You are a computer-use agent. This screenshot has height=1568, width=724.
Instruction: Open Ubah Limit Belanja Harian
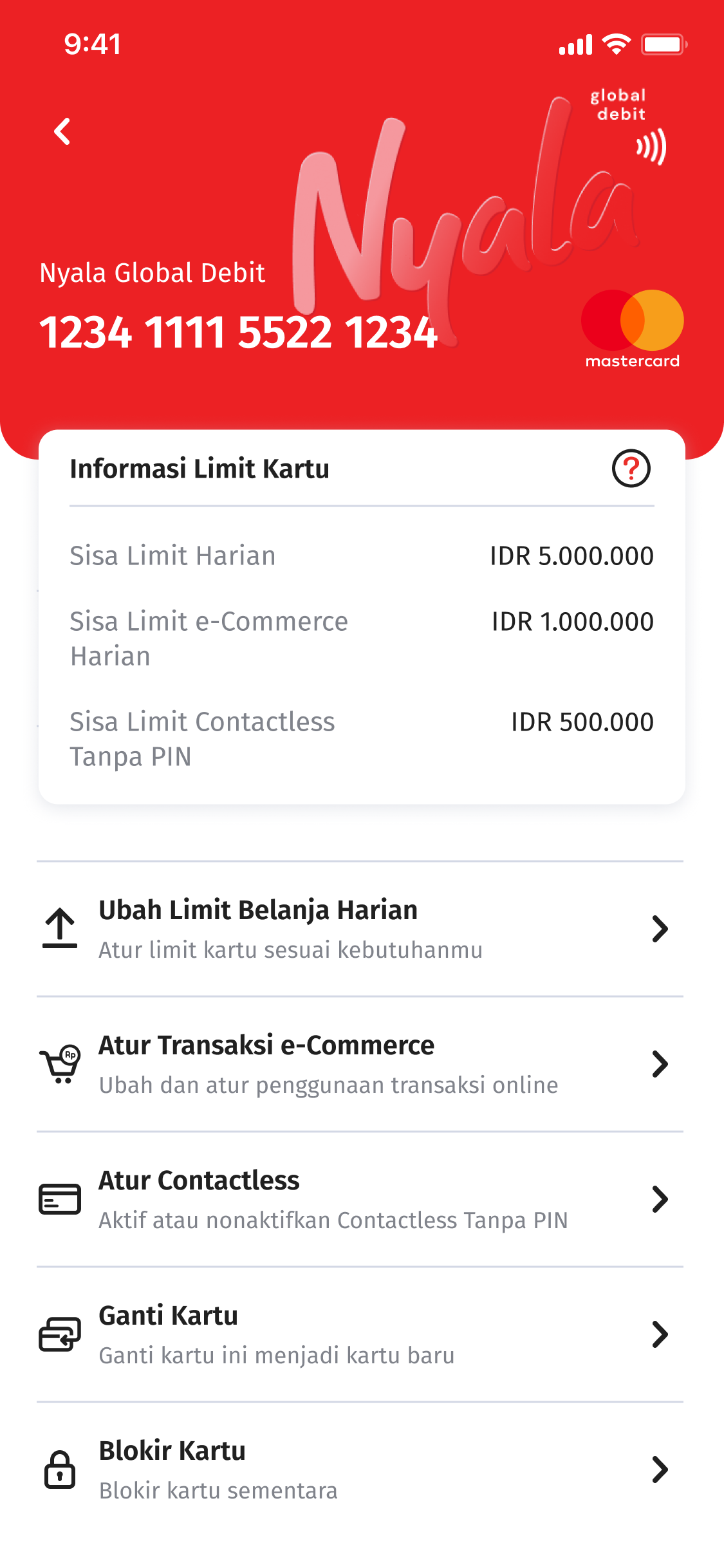click(x=360, y=929)
